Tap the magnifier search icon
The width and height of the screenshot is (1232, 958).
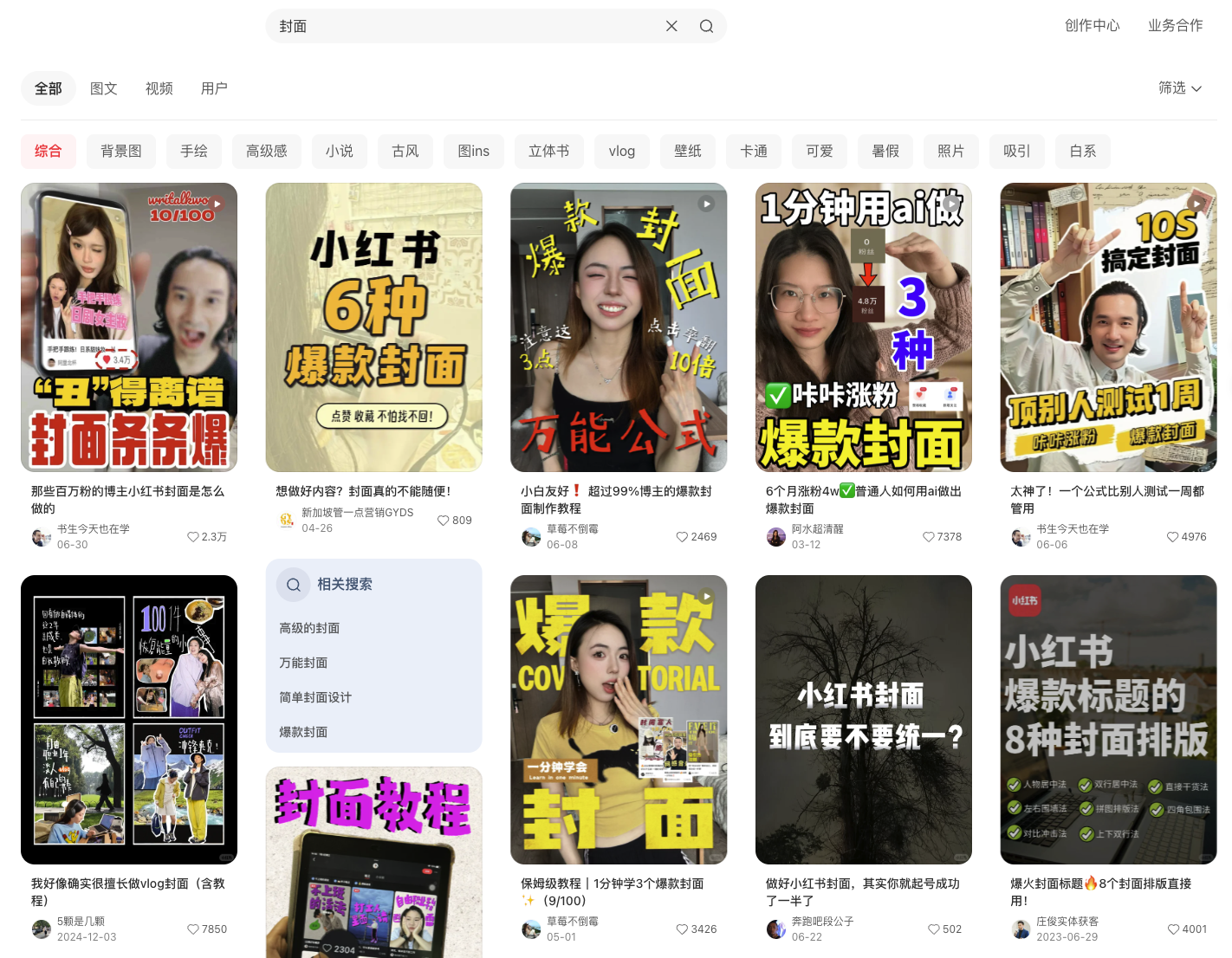pyautogui.click(x=706, y=26)
